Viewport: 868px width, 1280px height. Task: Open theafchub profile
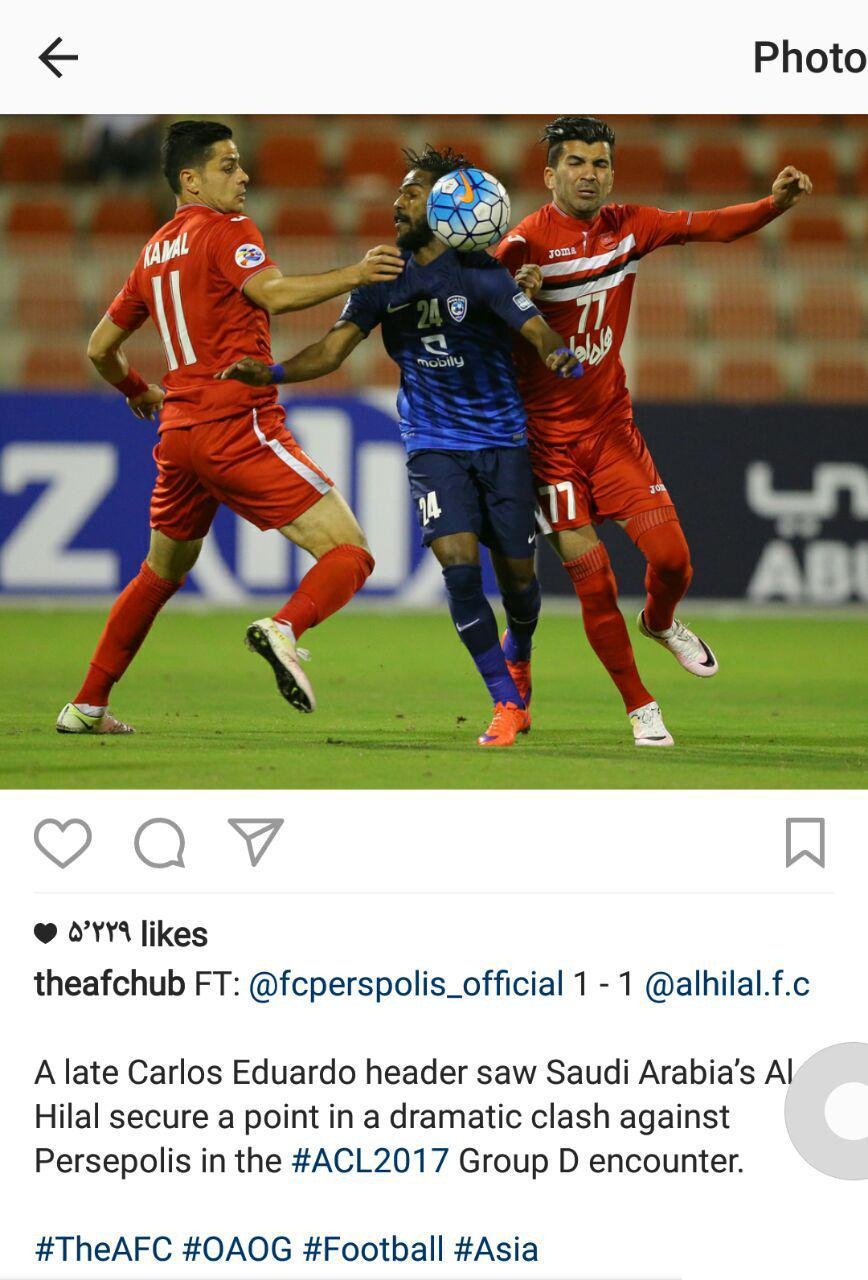[109, 984]
